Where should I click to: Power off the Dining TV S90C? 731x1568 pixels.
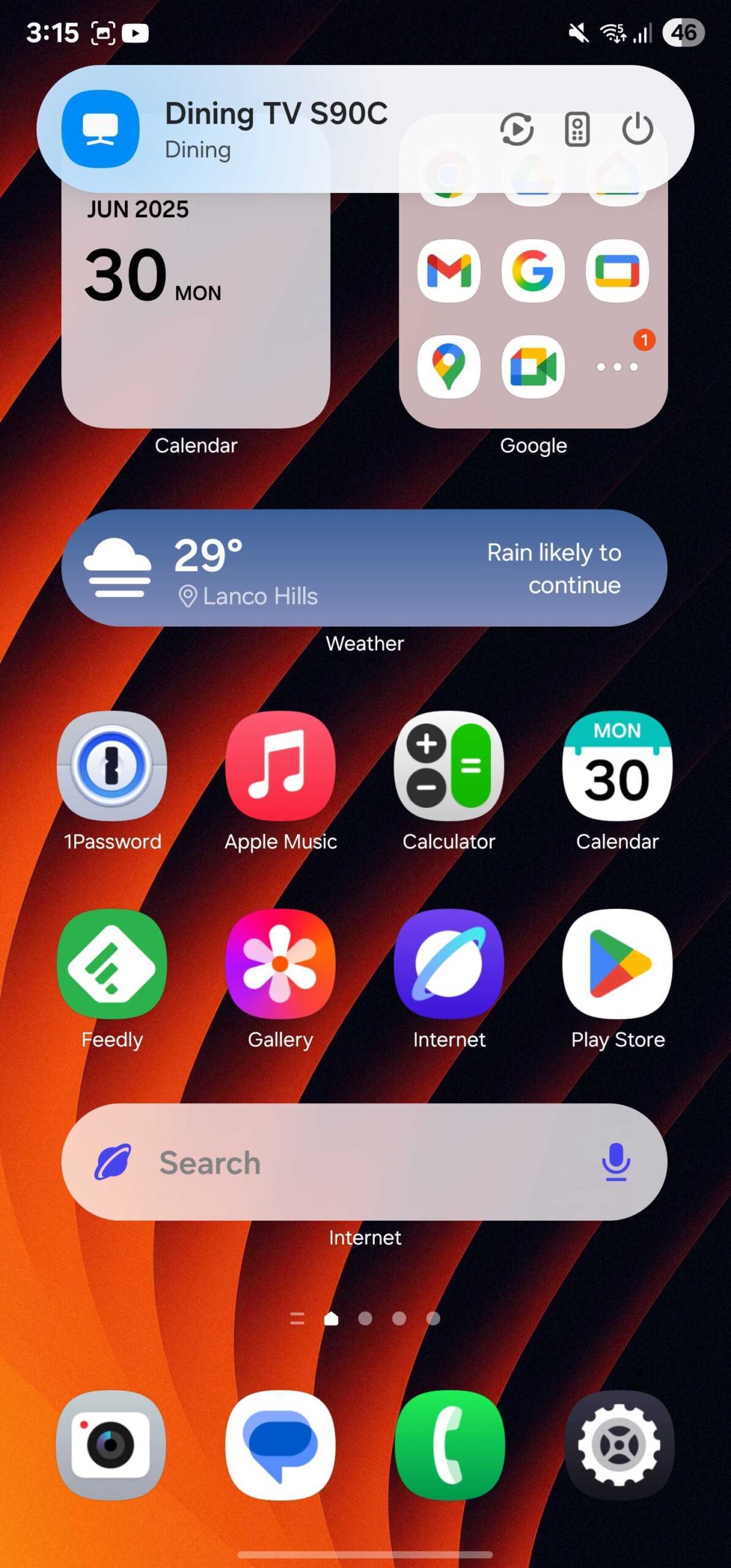pos(637,129)
